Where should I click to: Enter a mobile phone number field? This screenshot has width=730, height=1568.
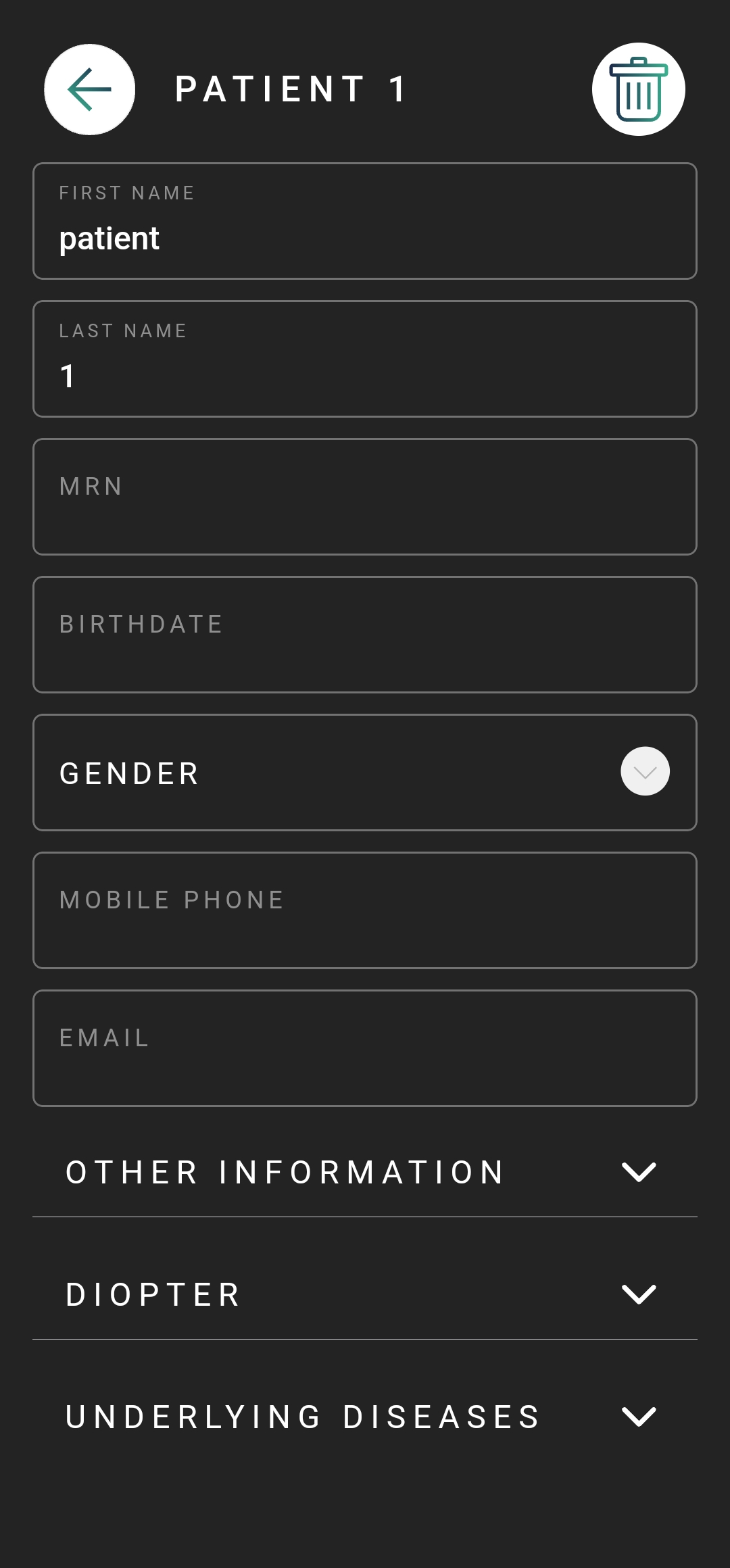(x=365, y=910)
